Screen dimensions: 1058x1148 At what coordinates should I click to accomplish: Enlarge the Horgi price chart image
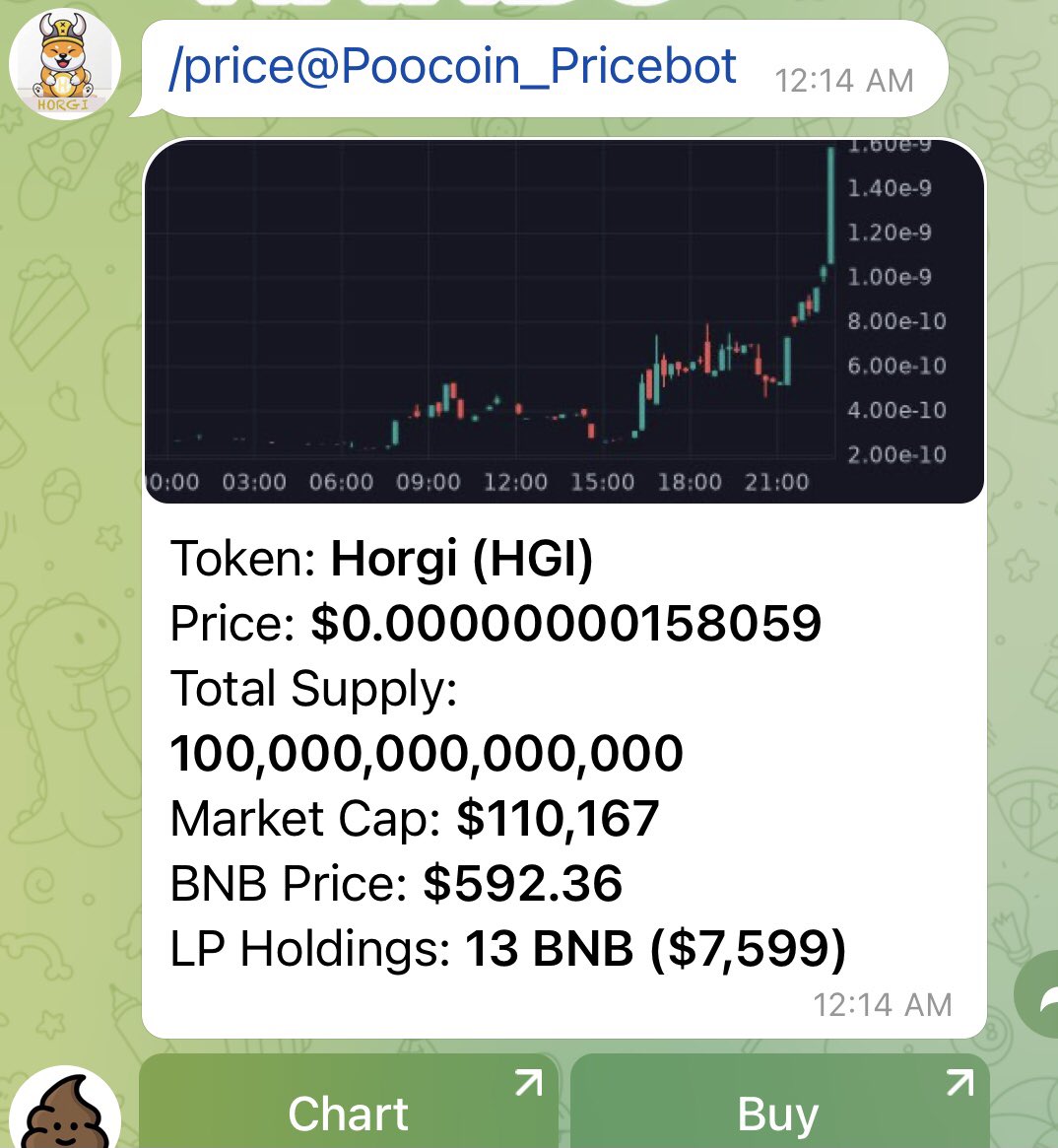563,320
